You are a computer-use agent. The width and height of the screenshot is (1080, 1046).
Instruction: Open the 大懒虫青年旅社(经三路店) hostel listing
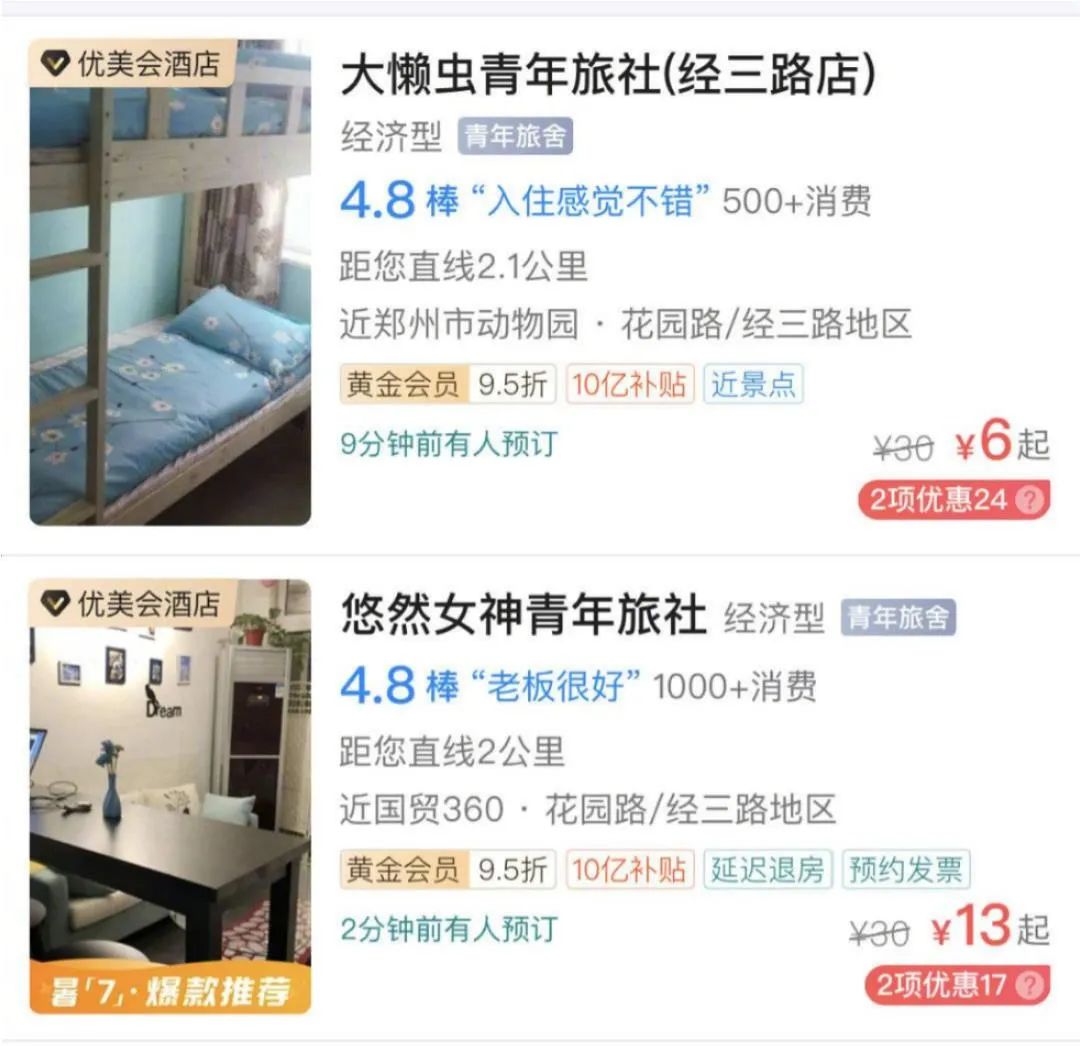click(608, 76)
